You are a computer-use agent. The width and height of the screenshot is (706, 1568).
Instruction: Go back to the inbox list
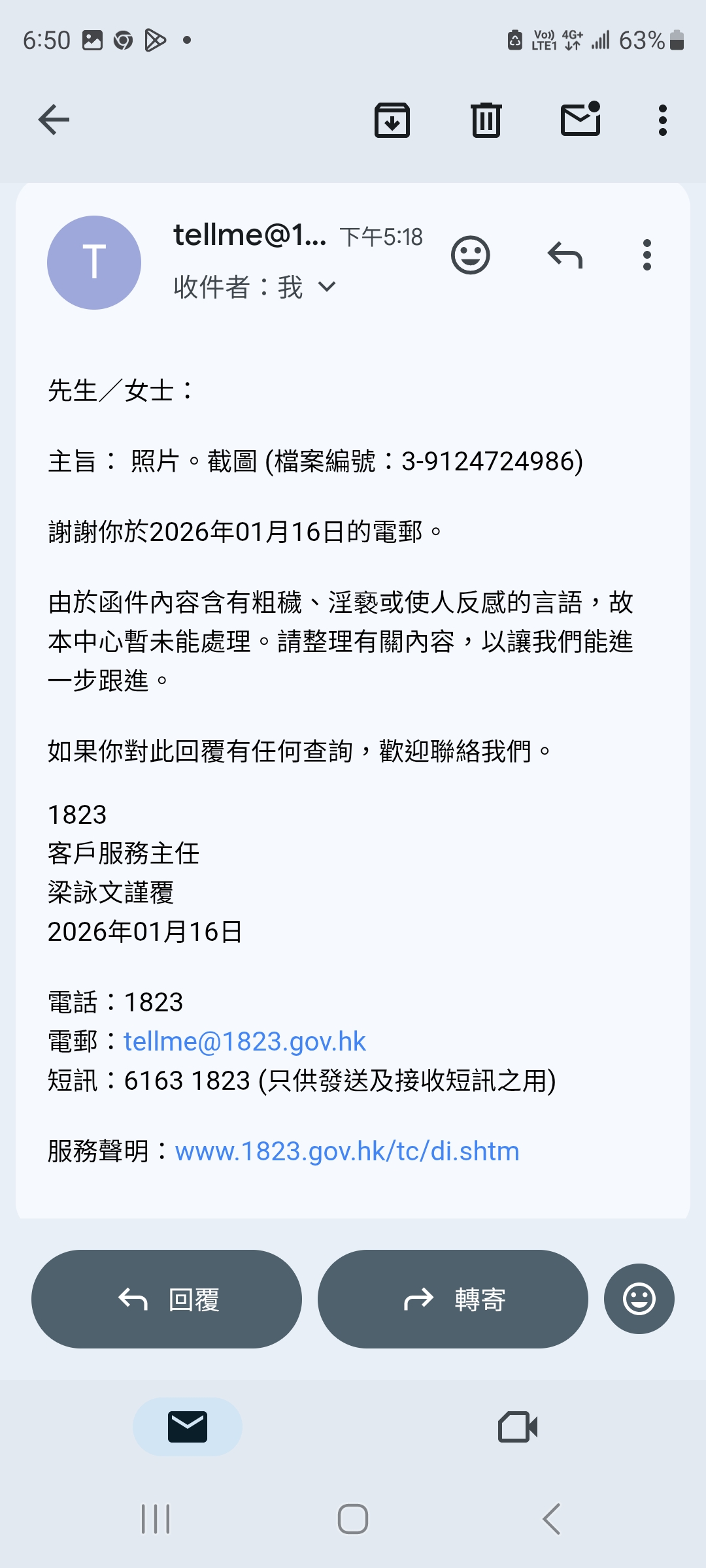click(x=54, y=120)
